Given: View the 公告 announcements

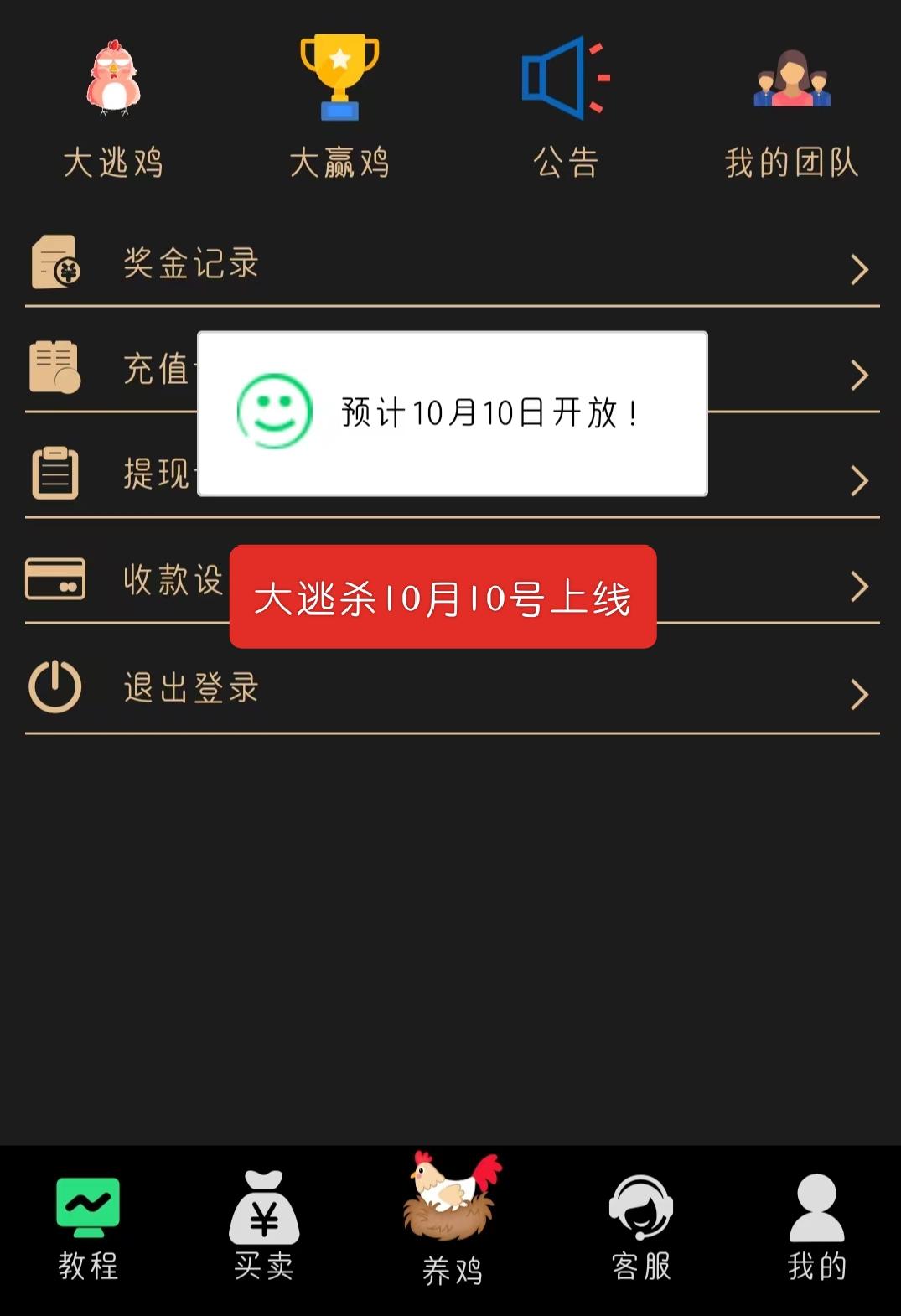Looking at the screenshot, I should pyautogui.click(x=565, y=109).
